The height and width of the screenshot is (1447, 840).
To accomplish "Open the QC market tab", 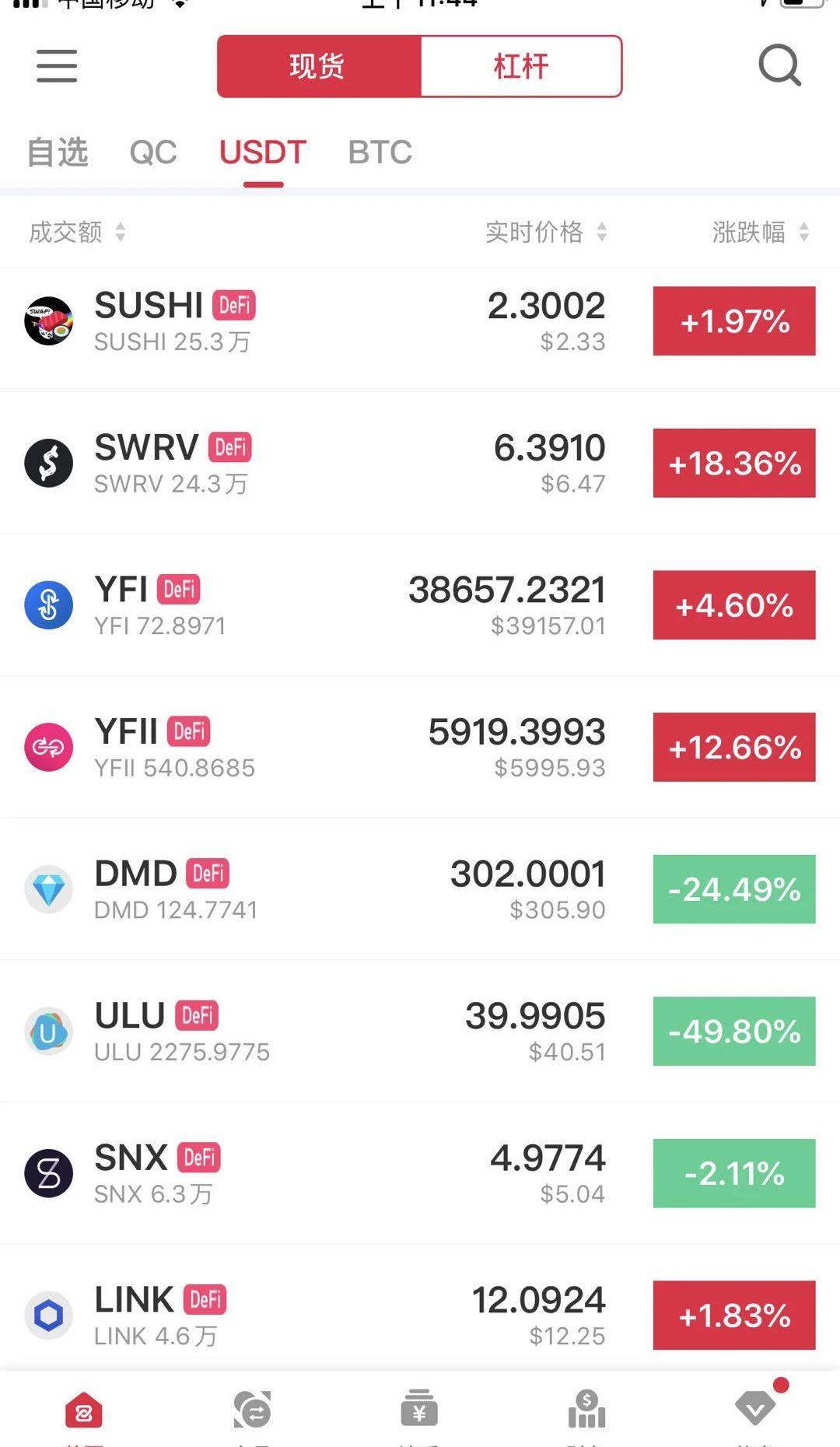I will tap(153, 152).
